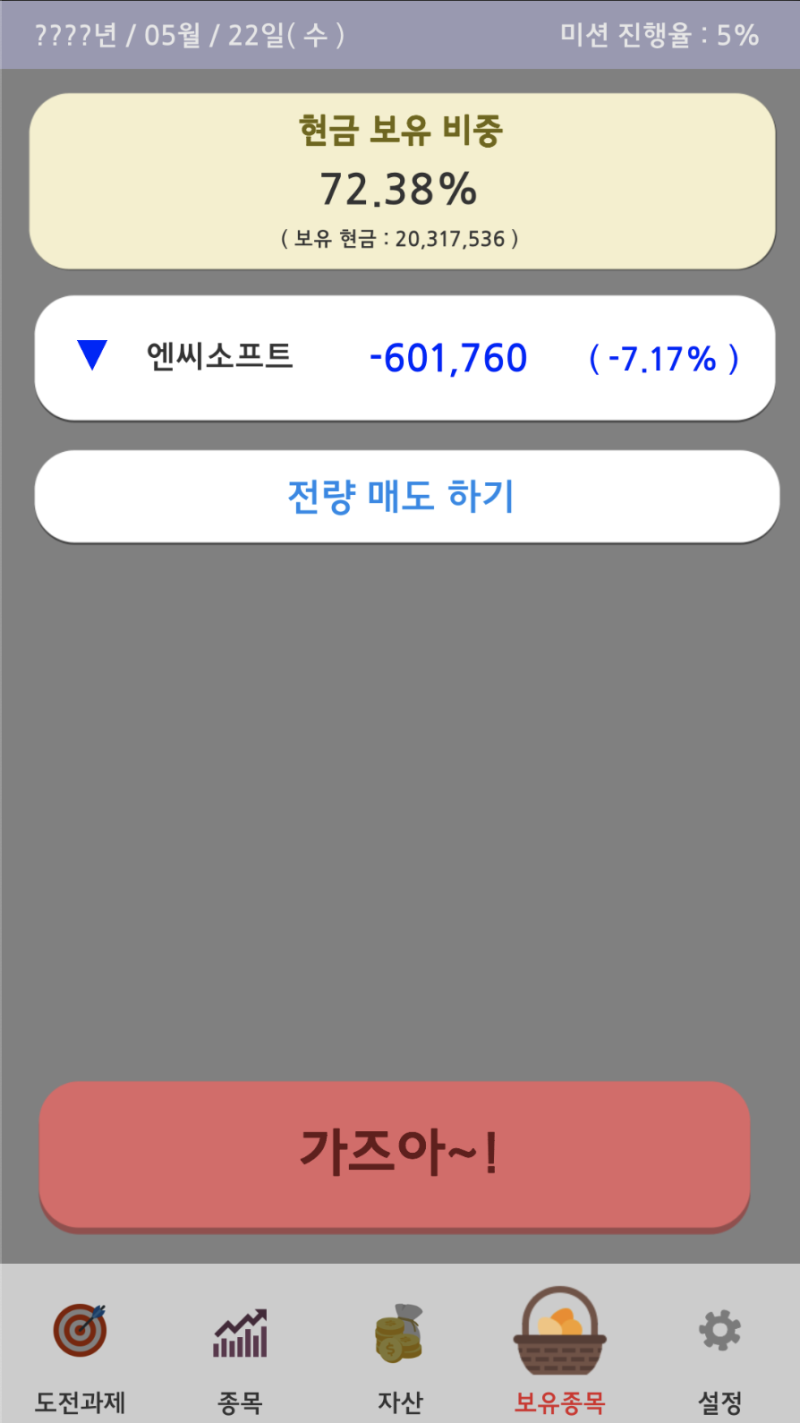Click the -601,760 loss amount

447,356
